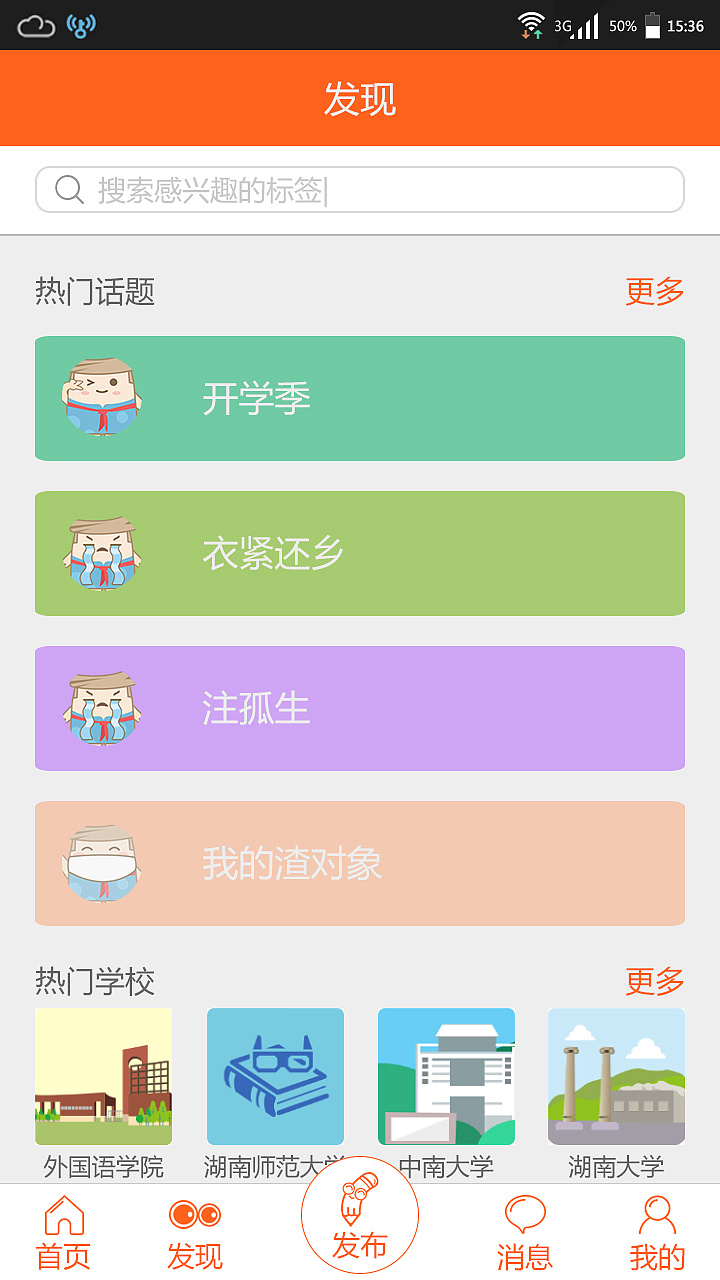
Task: Open the 中南大学 school thumbnail
Action: coord(446,1076)
